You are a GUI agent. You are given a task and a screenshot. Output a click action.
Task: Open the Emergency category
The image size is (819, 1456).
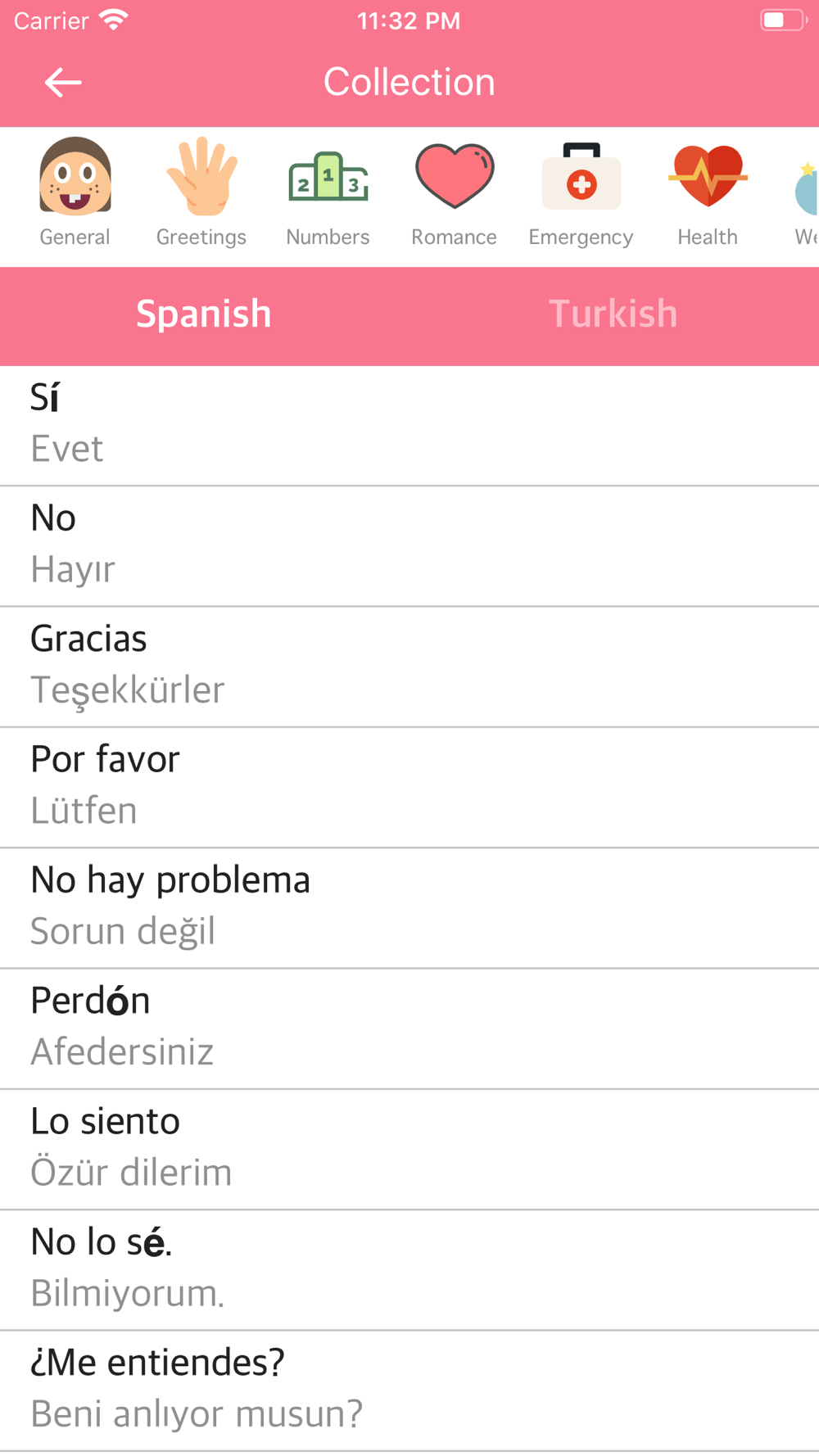tap(581, 193)
